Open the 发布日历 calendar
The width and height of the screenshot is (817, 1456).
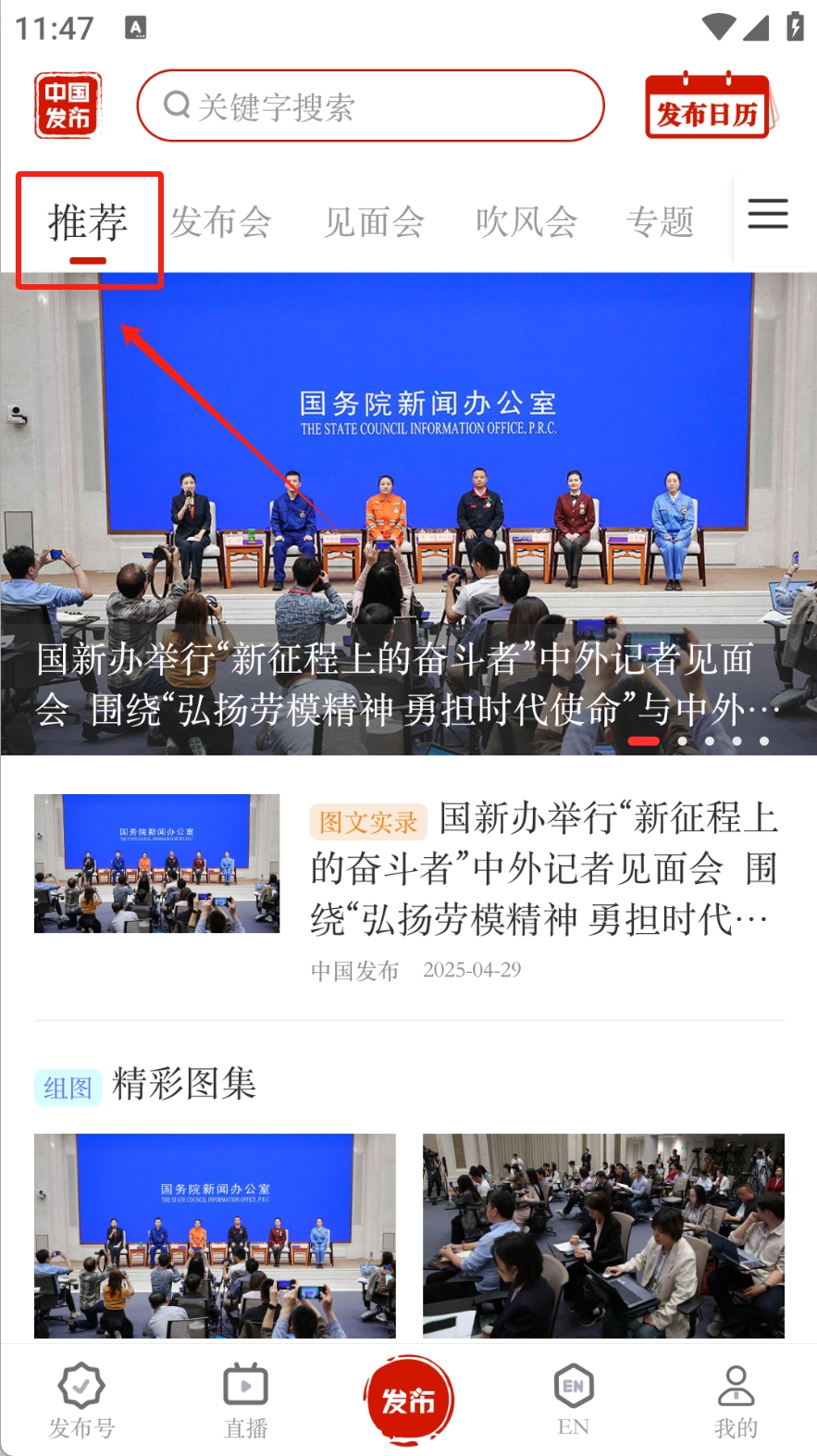pyautogui.click(x=708, y=108)
